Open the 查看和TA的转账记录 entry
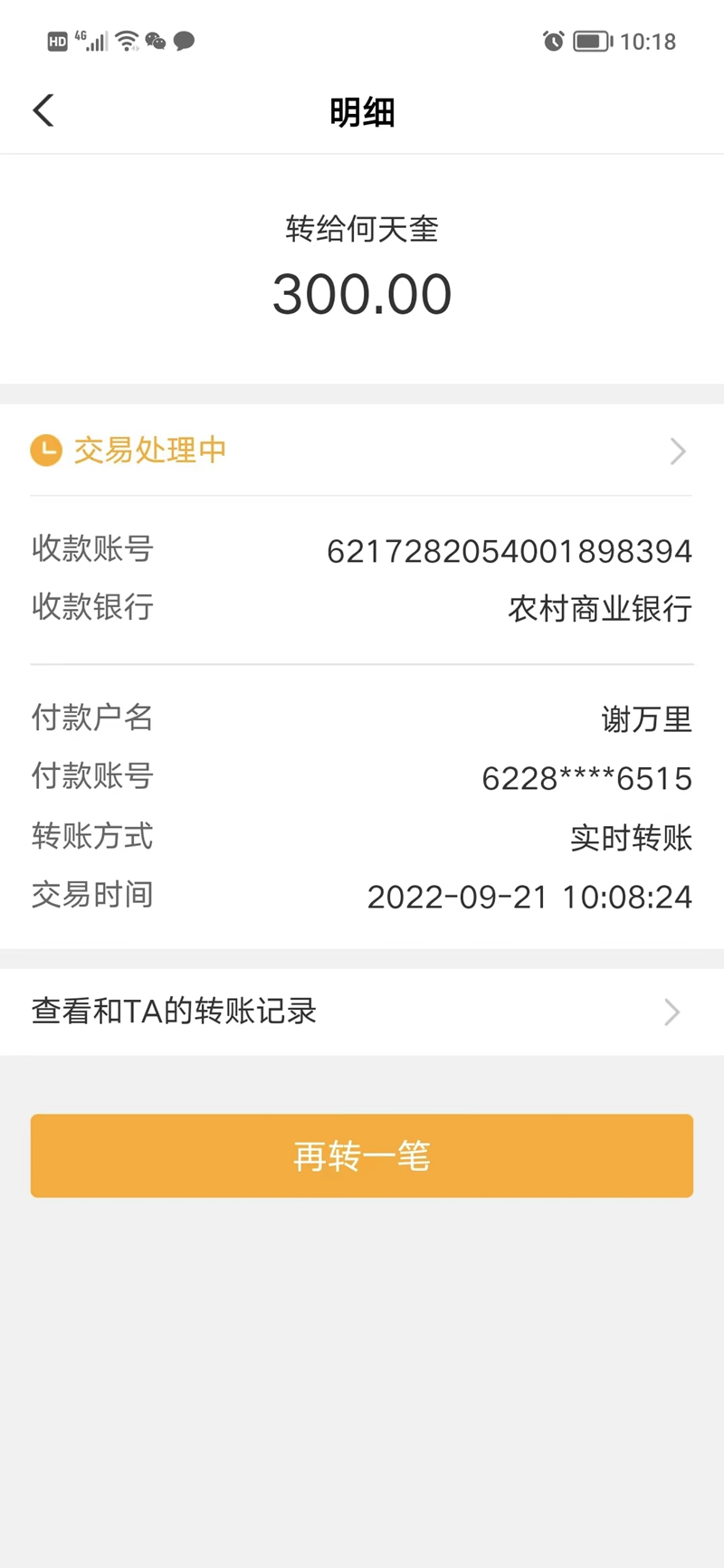724x1568 pixels. pyautogui.click(x=173, y=1012)
